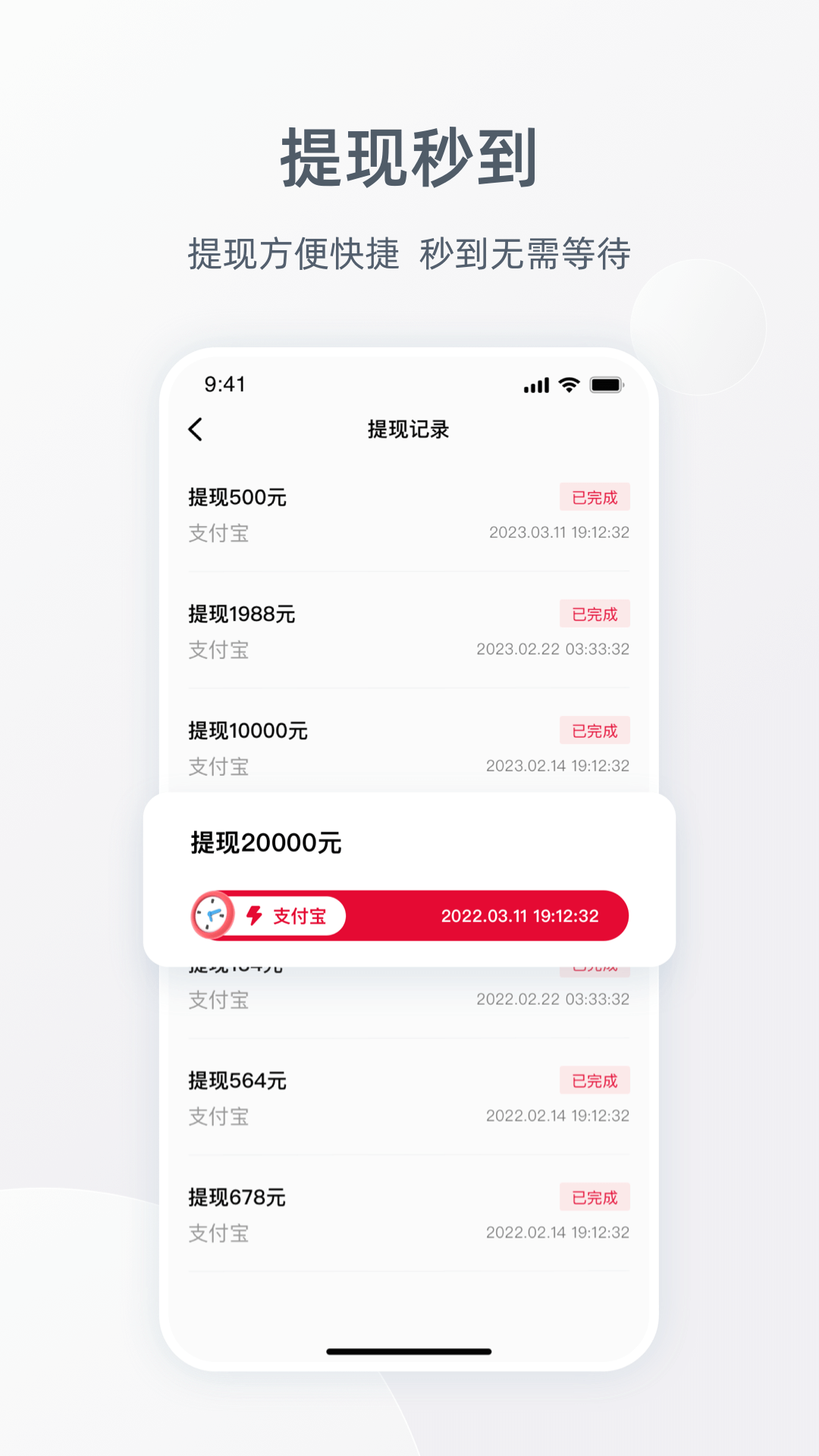Tap 已完成 badge on the 提现500元 record
The image size is (819, 1456).
pos(595,497)
